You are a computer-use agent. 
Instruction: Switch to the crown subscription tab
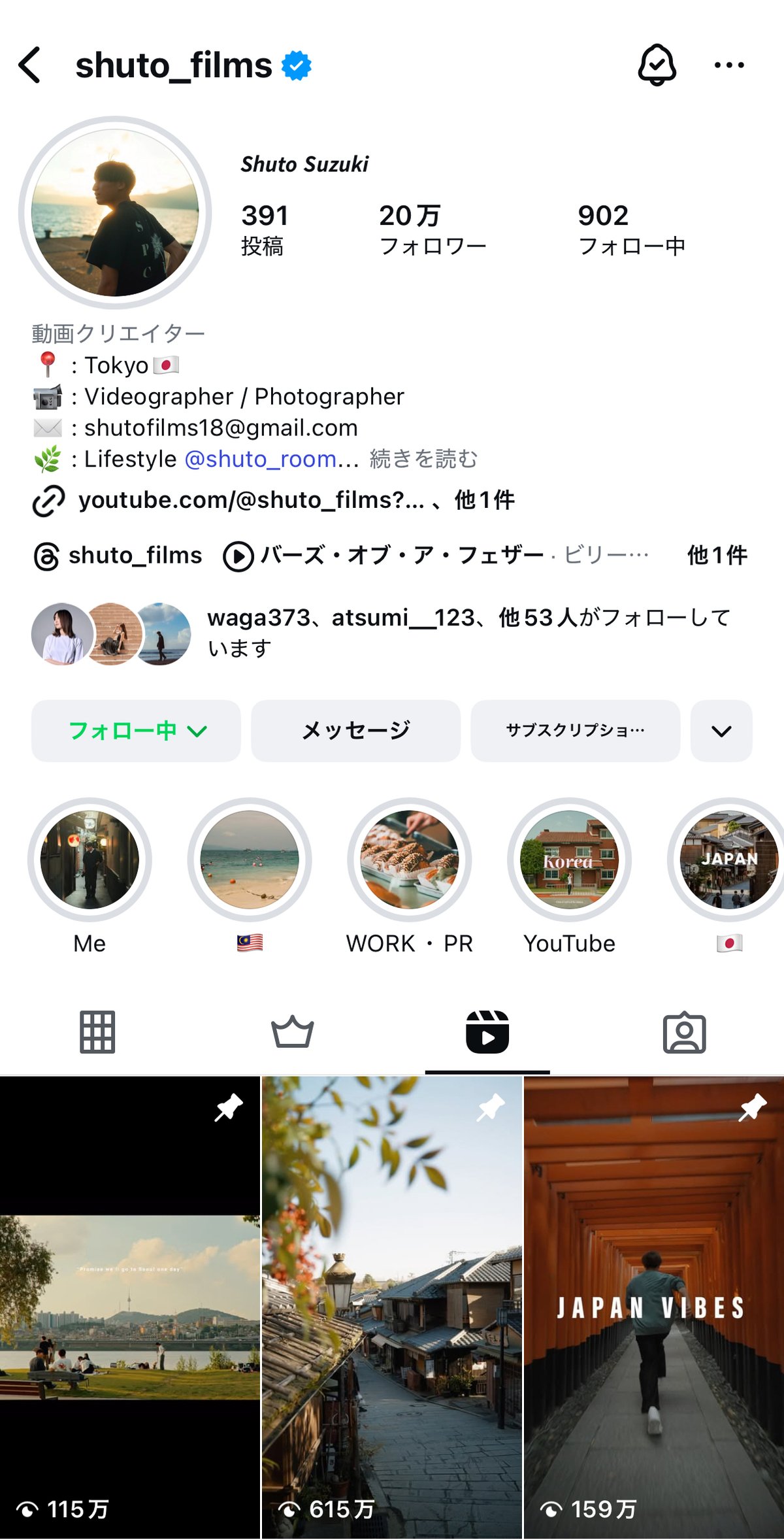tap(293, 1030)
